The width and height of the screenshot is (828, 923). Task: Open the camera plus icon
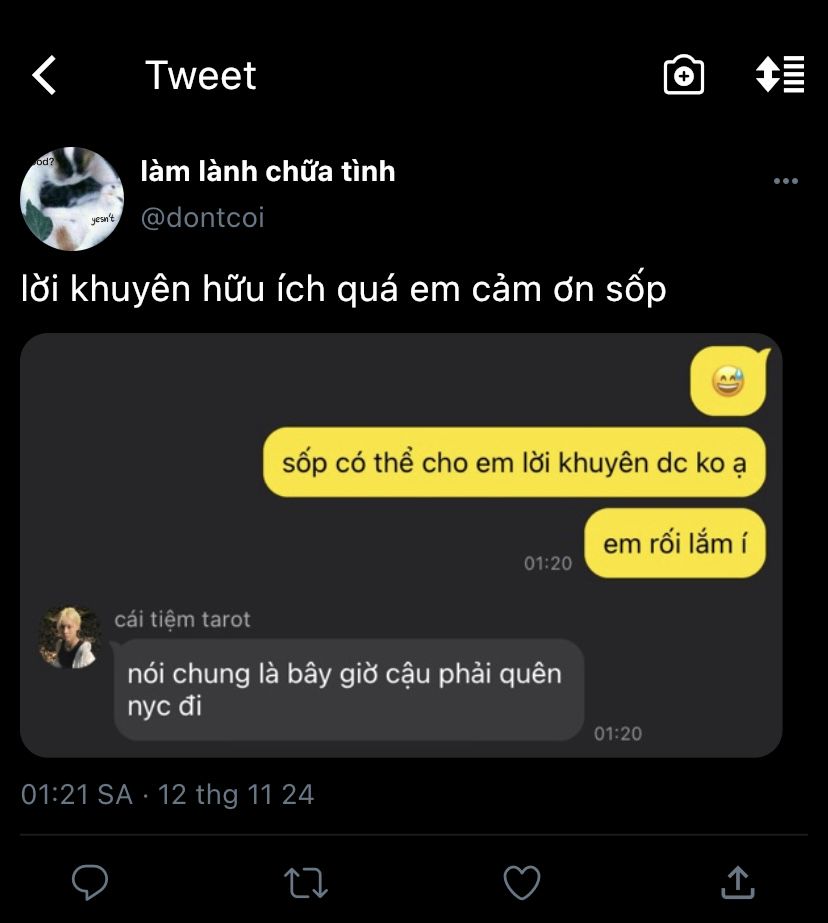point(684,76)
